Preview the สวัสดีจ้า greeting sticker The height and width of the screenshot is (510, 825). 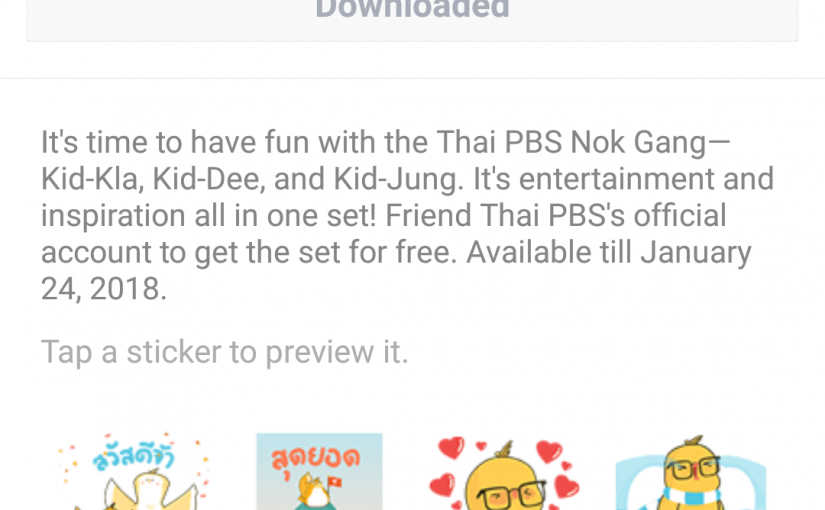point(133,472)
